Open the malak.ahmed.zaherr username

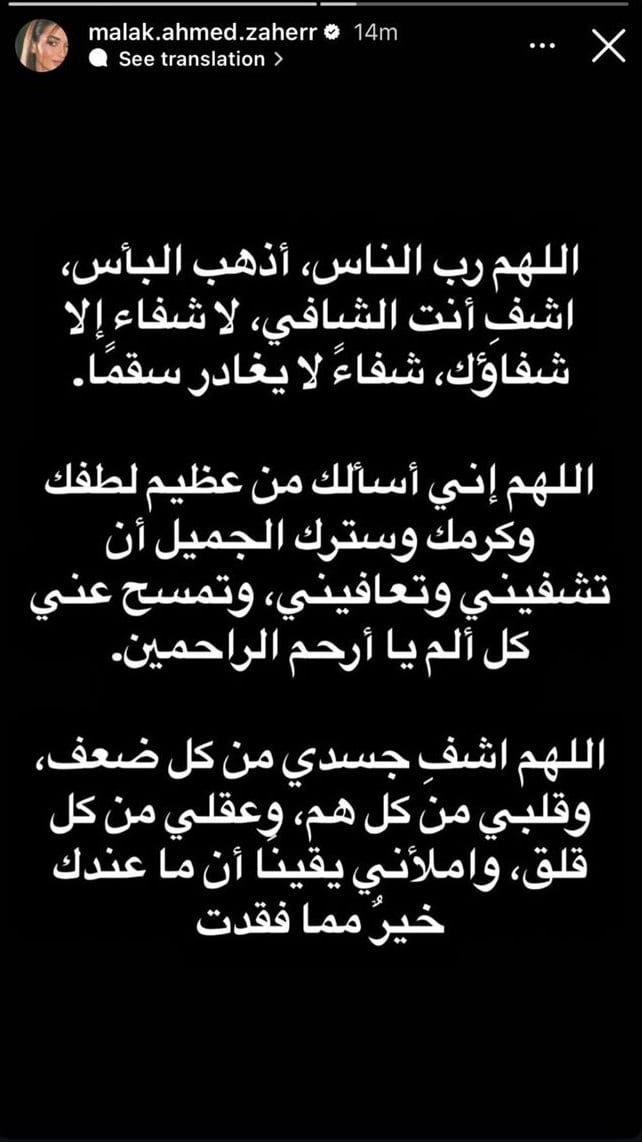click(205, 33)
